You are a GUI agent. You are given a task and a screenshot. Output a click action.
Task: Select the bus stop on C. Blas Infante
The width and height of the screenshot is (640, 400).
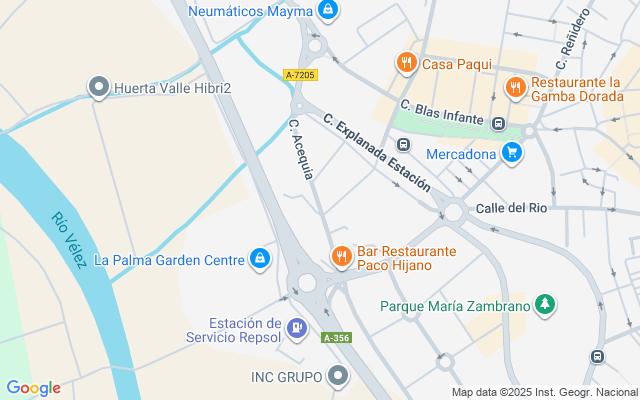click(x=498, y=123)
